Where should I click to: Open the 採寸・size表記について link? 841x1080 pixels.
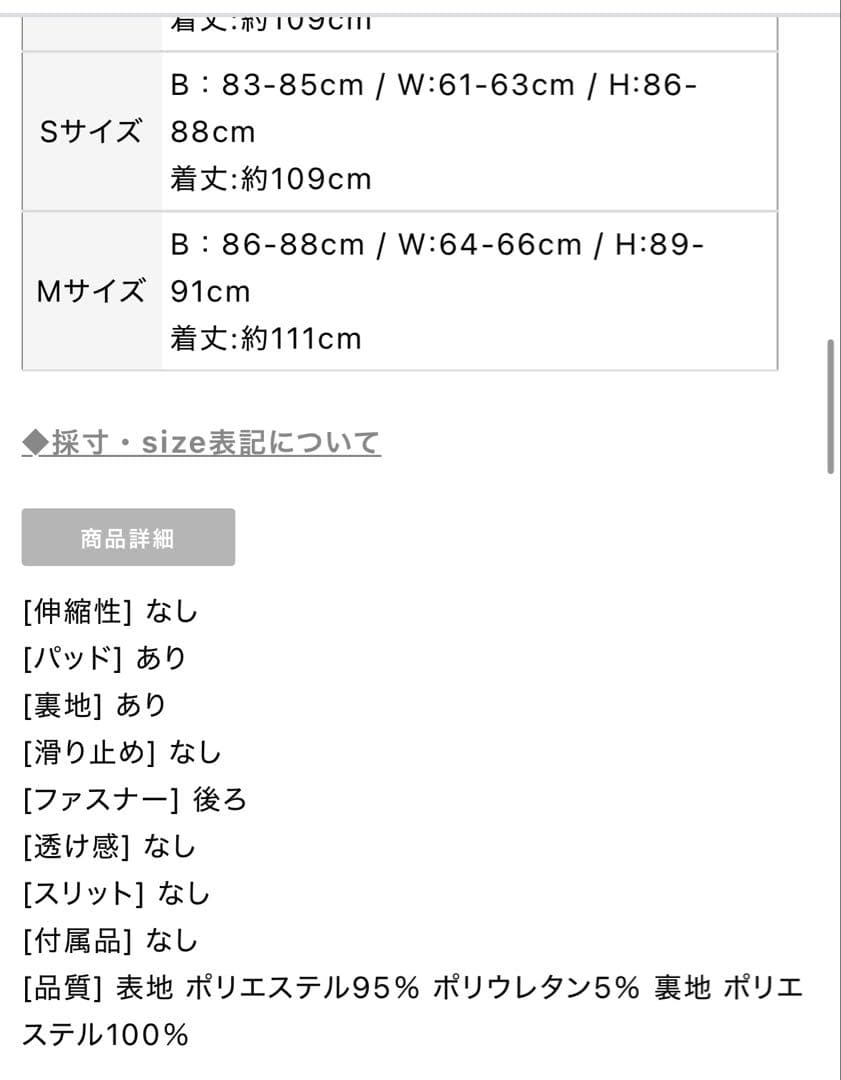point(202,442)
